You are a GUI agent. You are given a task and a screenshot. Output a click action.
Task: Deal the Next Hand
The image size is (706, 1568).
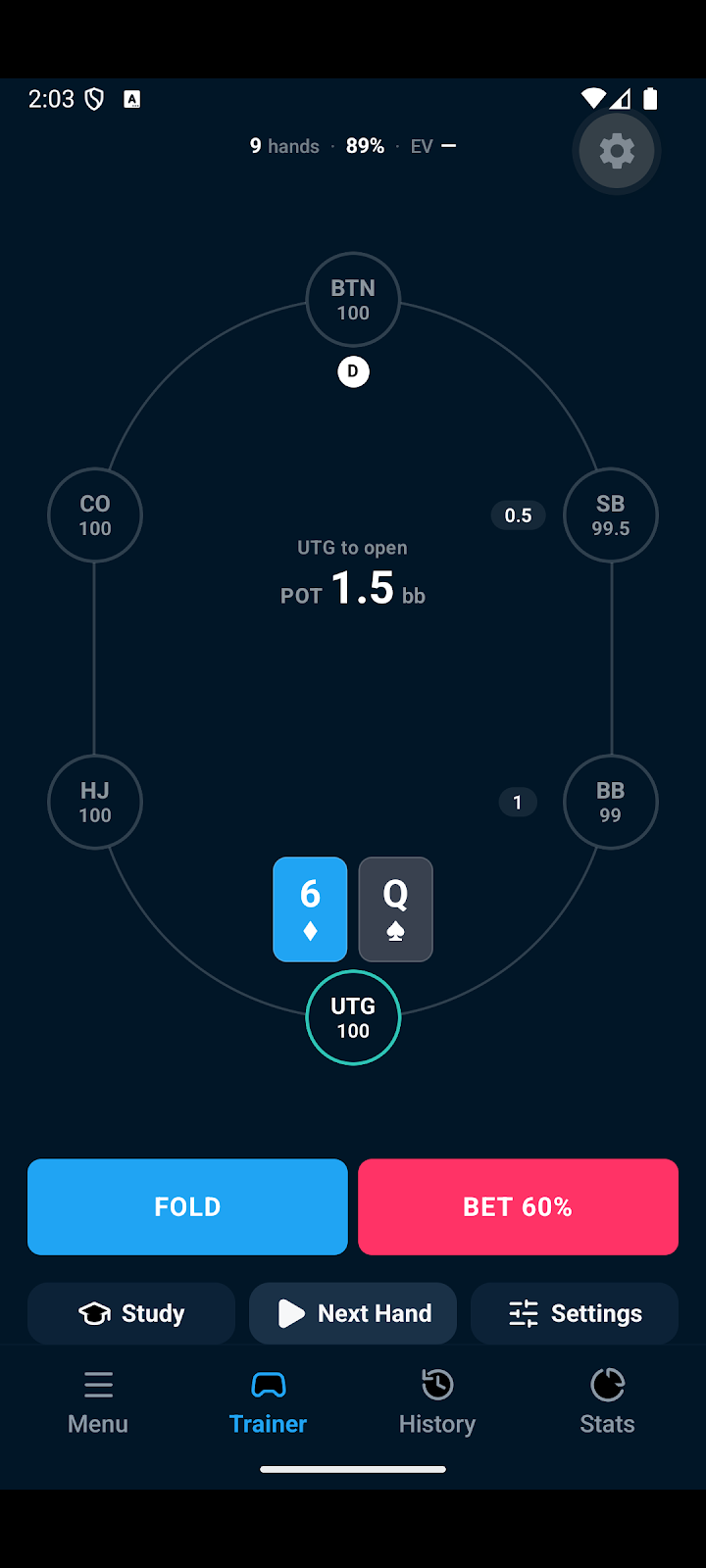pos(353,1313)
